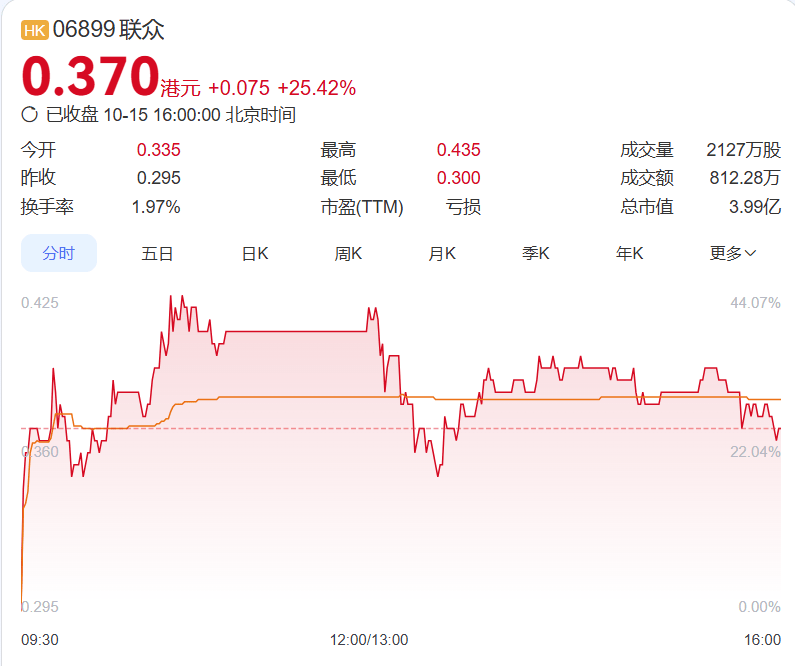Switch to the 五日 five-day chart
The width and height of the screenshot is (795, 666).
point(157,253)
